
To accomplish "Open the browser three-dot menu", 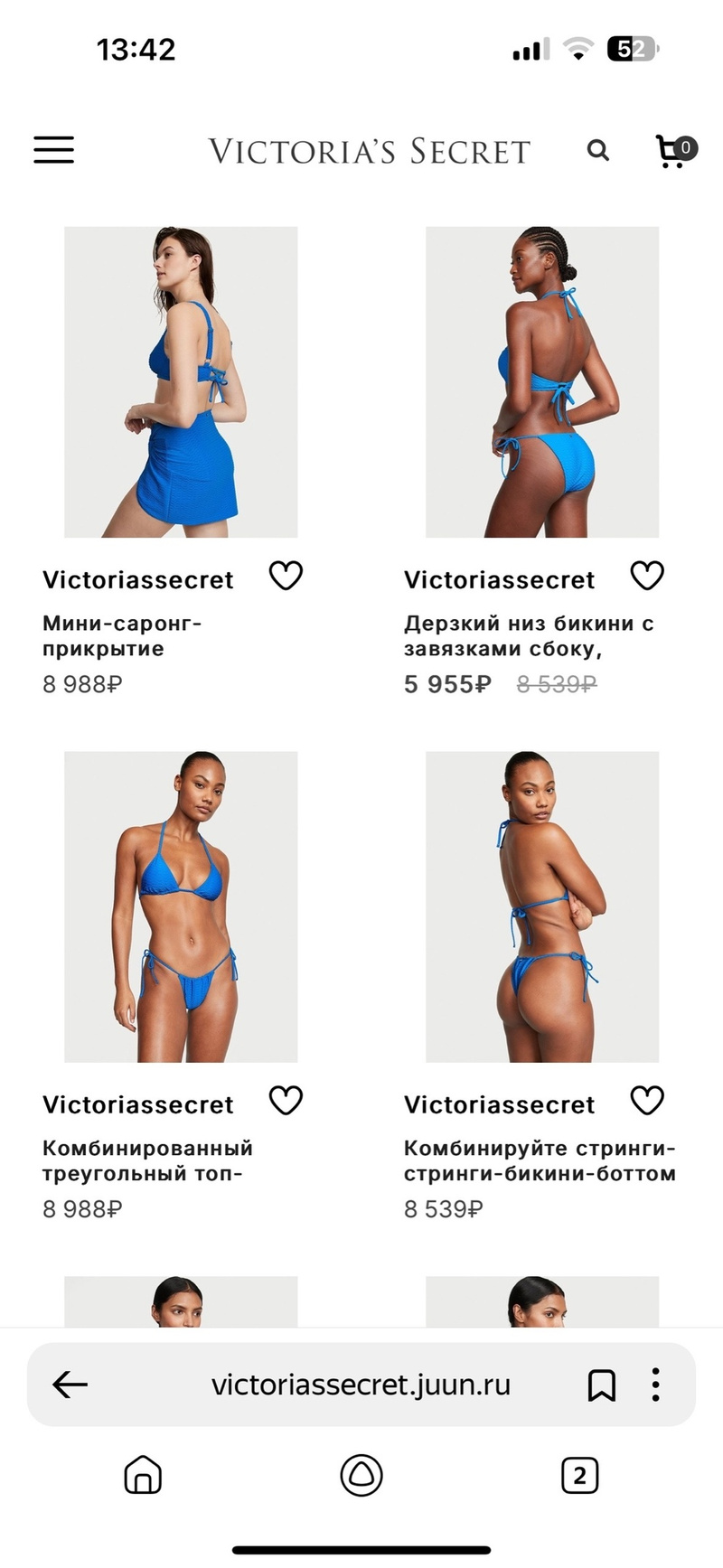I will click(x=656, y=1384).
